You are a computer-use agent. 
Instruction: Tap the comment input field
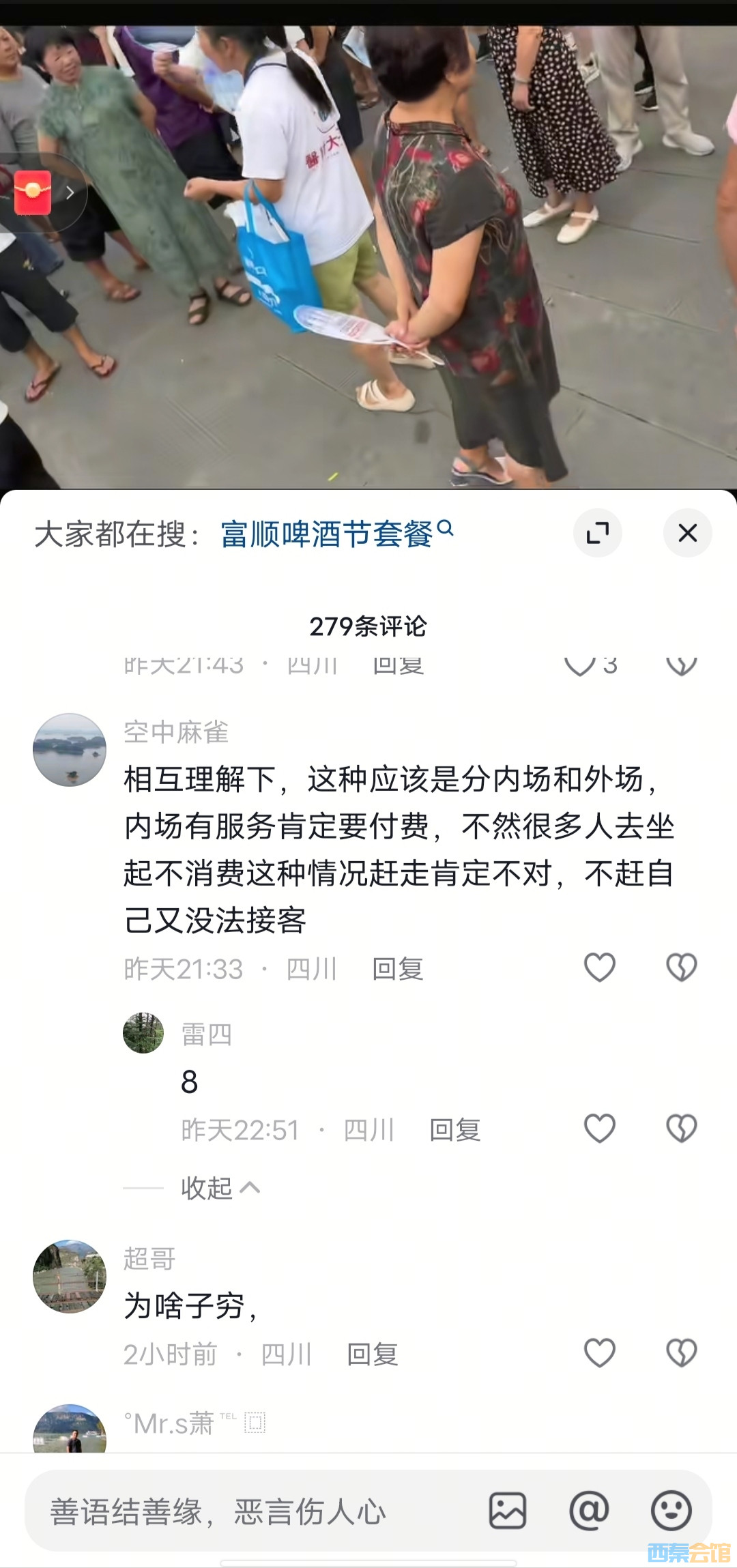pyautogui.click(x=252, y=1511)
